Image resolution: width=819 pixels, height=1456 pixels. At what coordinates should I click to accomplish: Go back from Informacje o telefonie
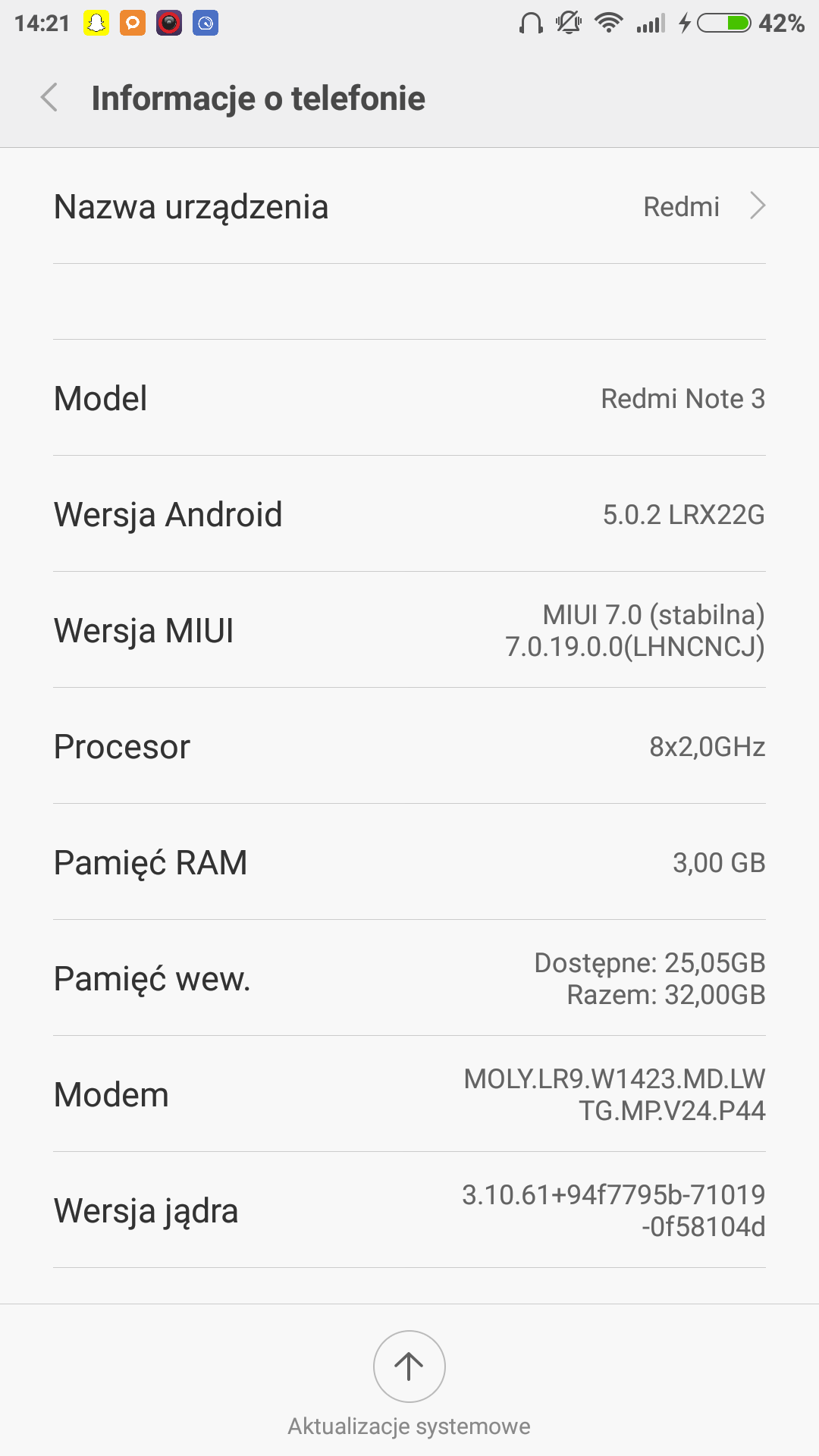pyautogui.click(x=50, y=98)
